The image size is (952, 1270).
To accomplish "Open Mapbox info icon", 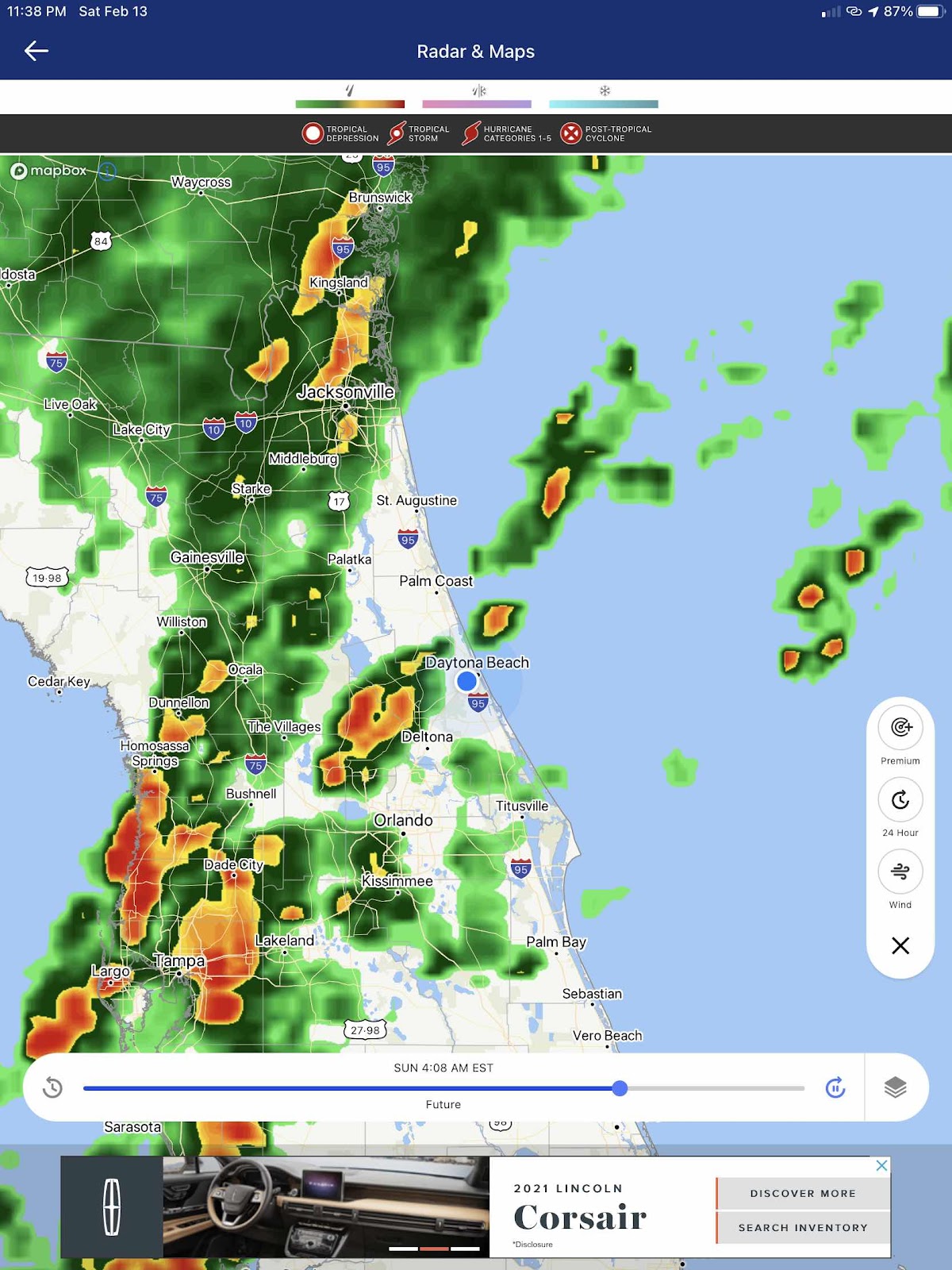I will pyautogui.click(x=107, y=171).
